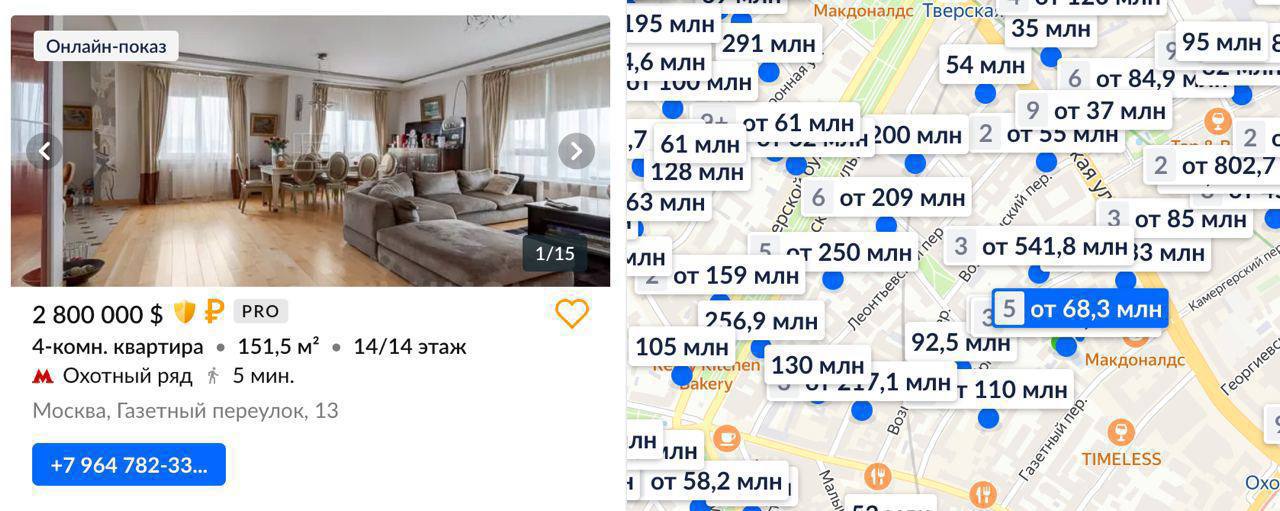Screen dimensions: 1280x511
Task: Go to the previous apartment photo
Action: [x=44, y=151]
